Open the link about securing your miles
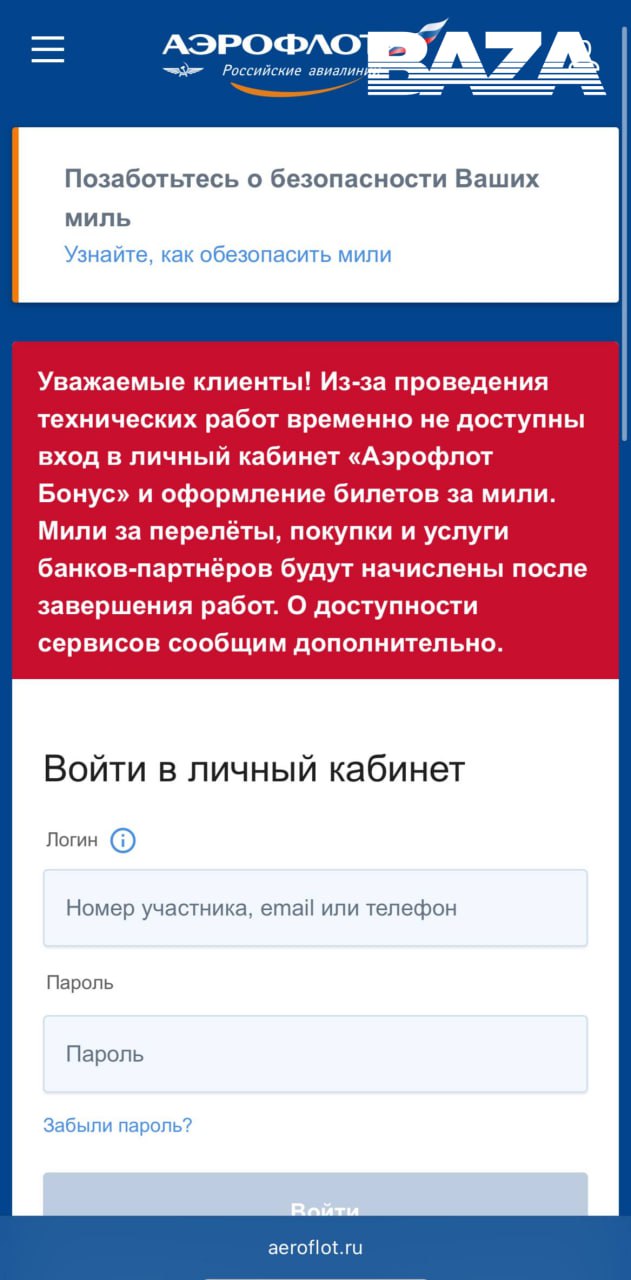 [x=228, y=254]
